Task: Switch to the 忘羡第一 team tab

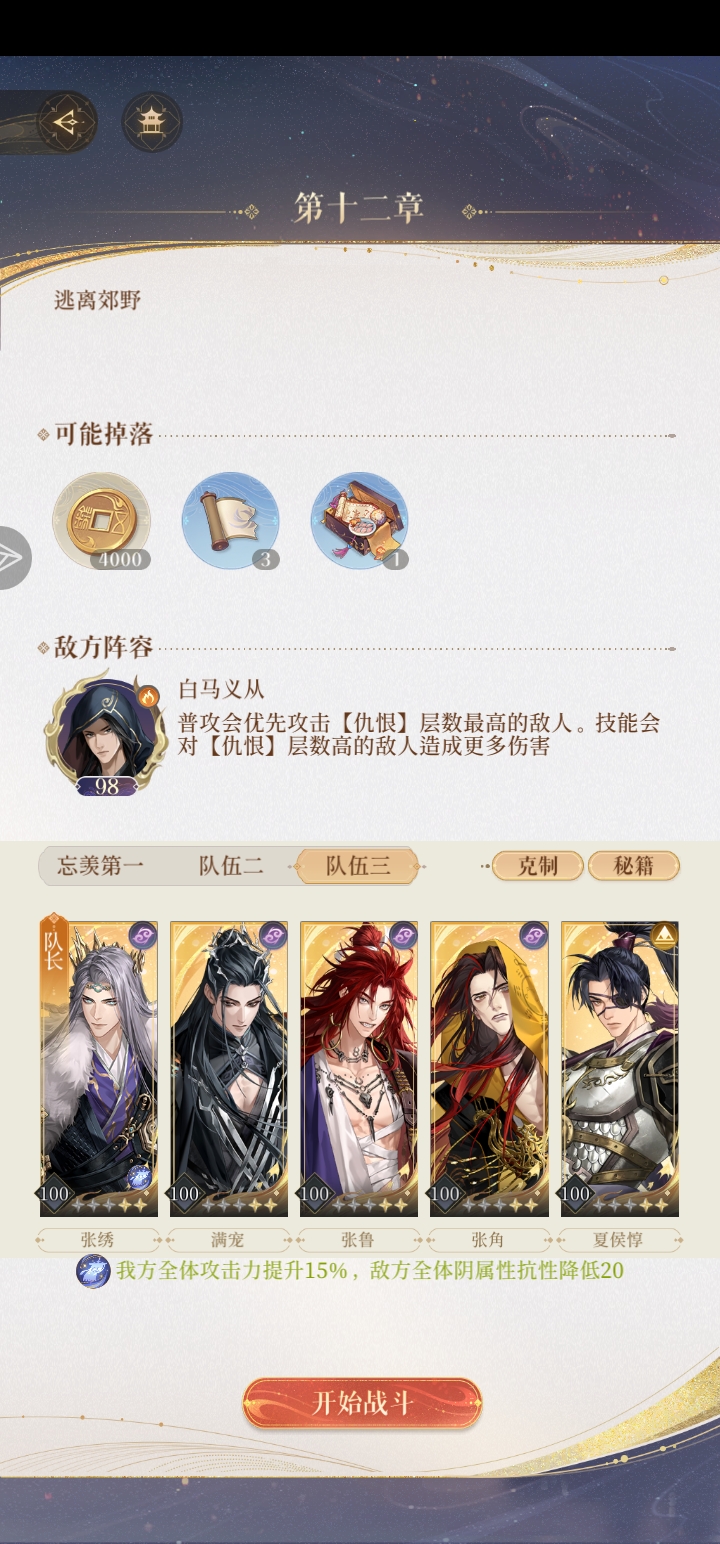Action: (x=100, y=866)
